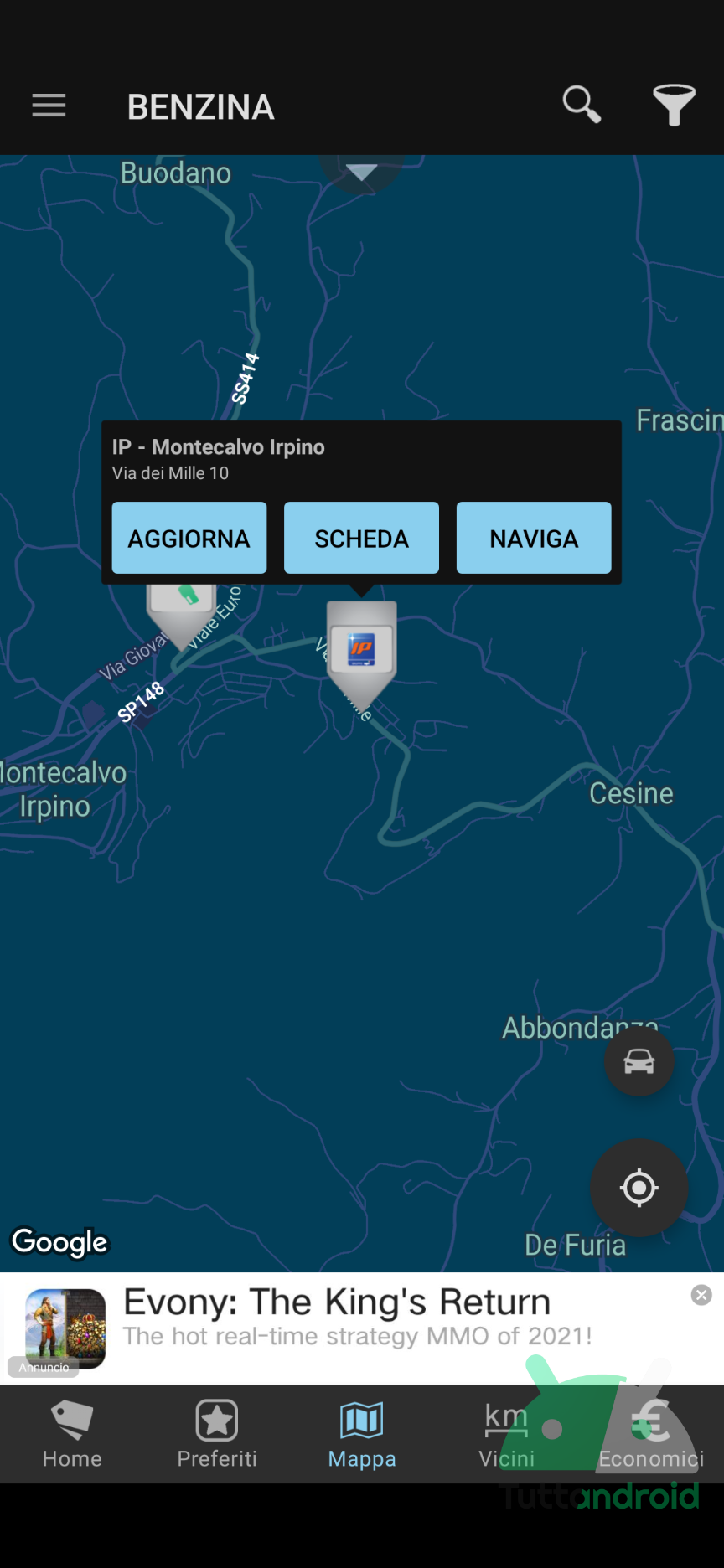The image size is (724, 1568).
Task: Go to the Home tab
Action: (72, 1435)
